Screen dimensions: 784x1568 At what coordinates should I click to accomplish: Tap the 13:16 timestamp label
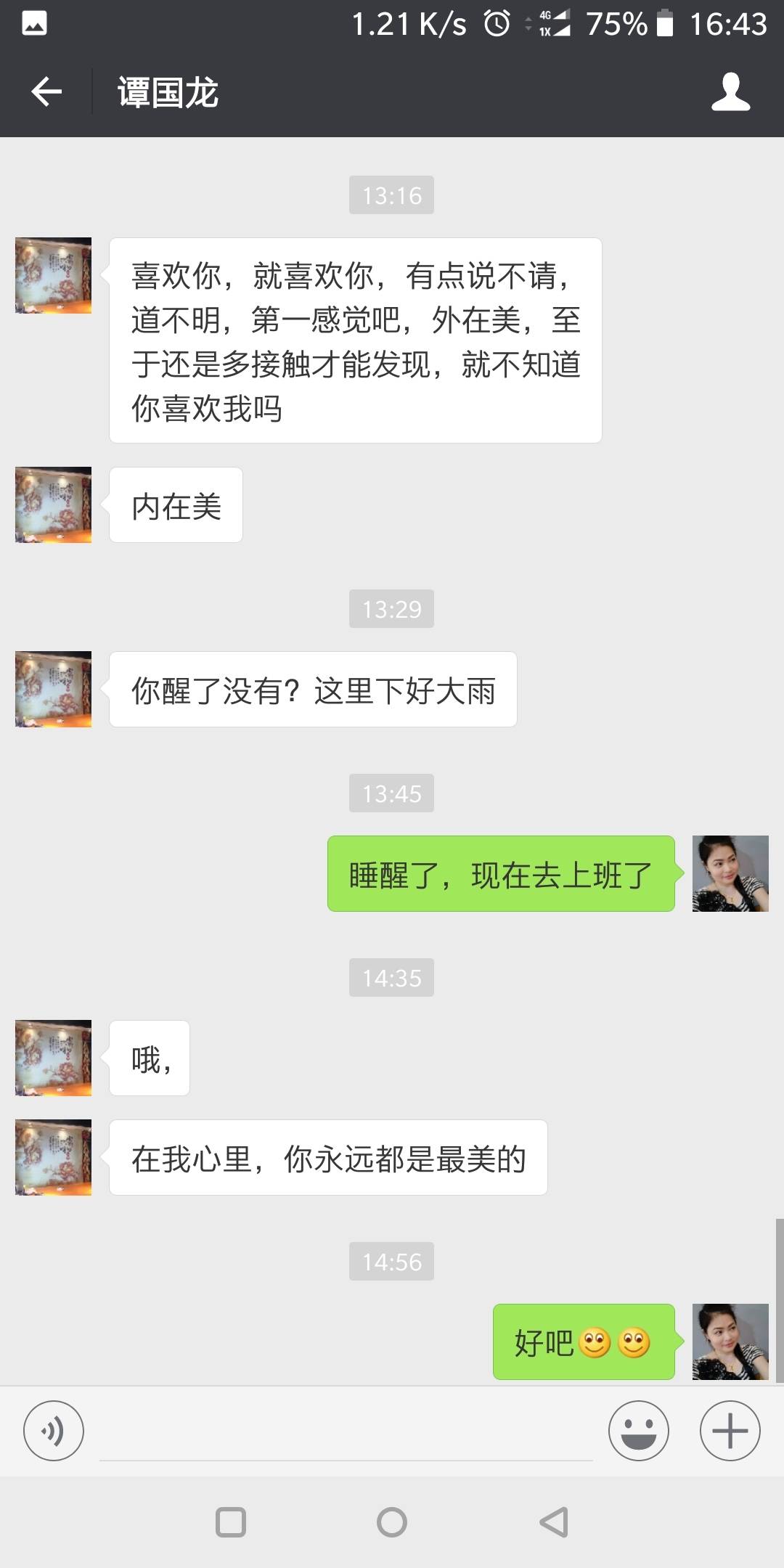[391, 194]
